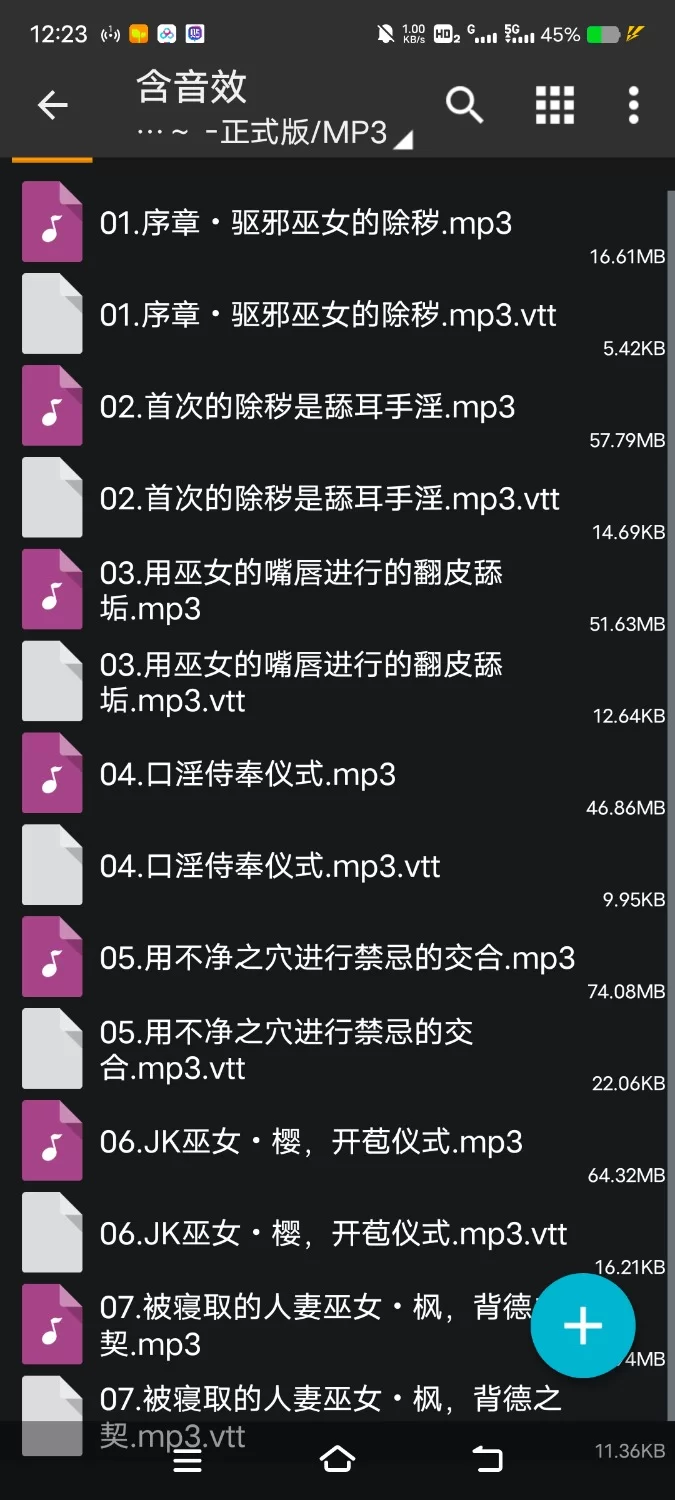Go back using the top arrow
This screenshot has width=675, height=1500.
pyautogui.click(x=52, y=105)
